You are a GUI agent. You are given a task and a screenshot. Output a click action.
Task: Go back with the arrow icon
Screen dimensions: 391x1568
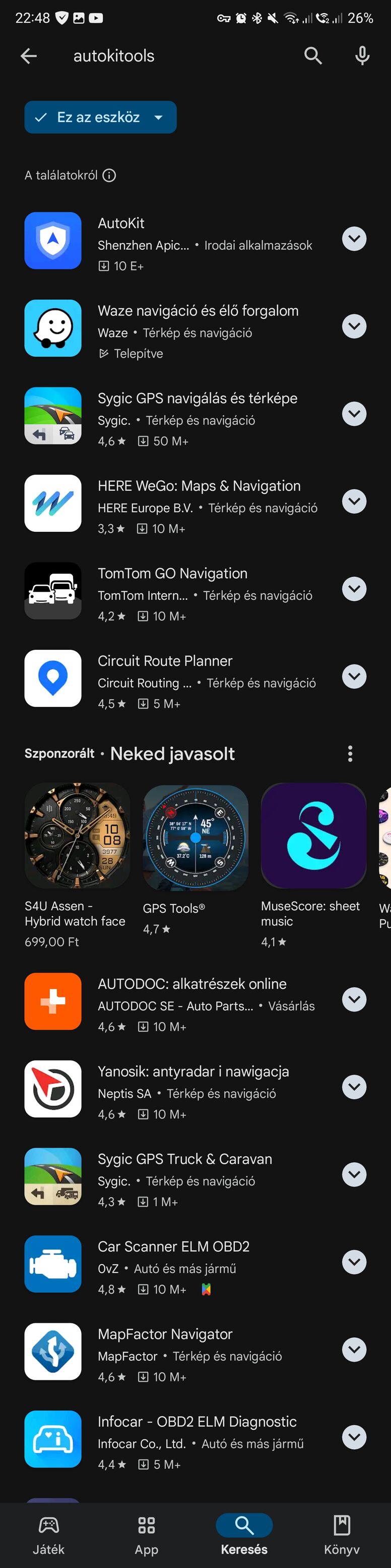pos(29,56)
